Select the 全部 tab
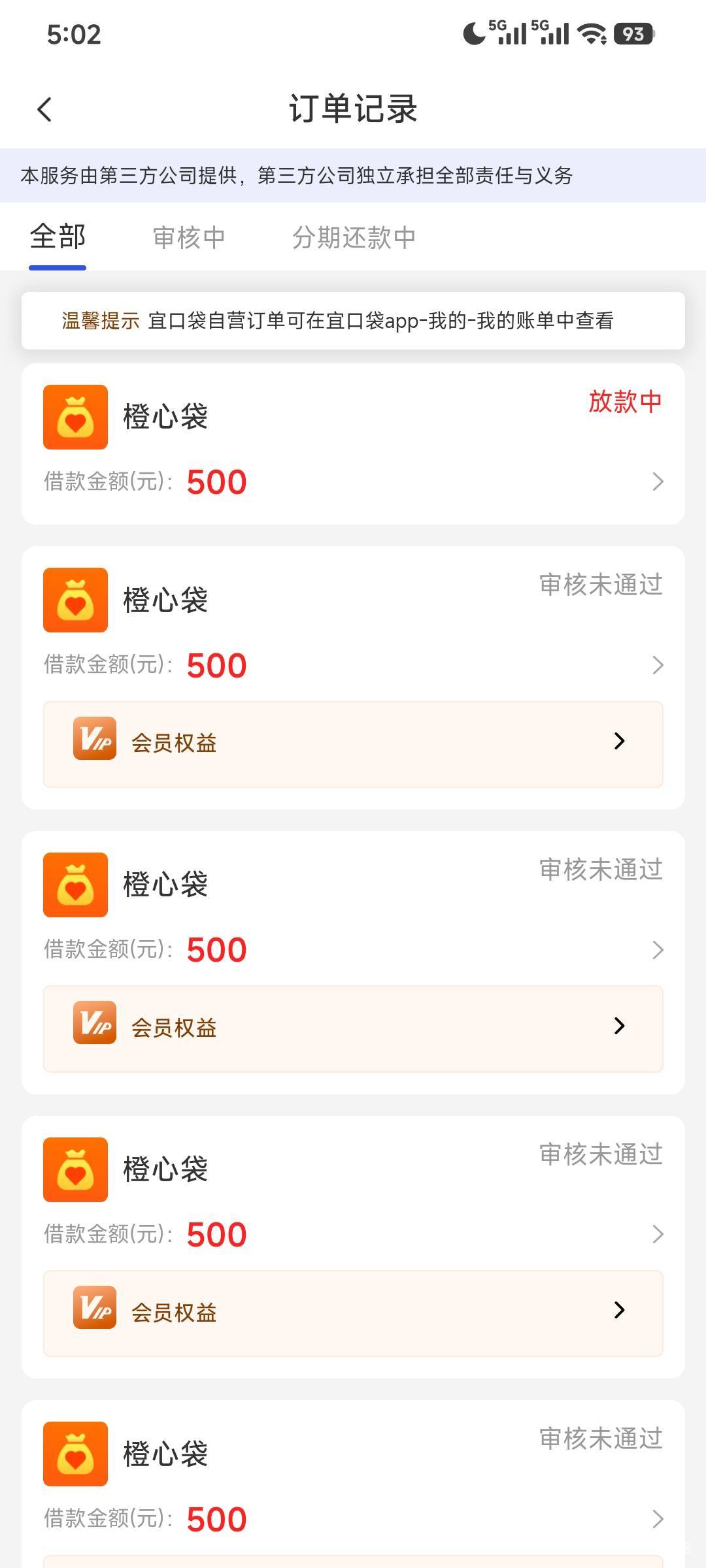This screenshot has height=1568, width=706. point(58,237)
